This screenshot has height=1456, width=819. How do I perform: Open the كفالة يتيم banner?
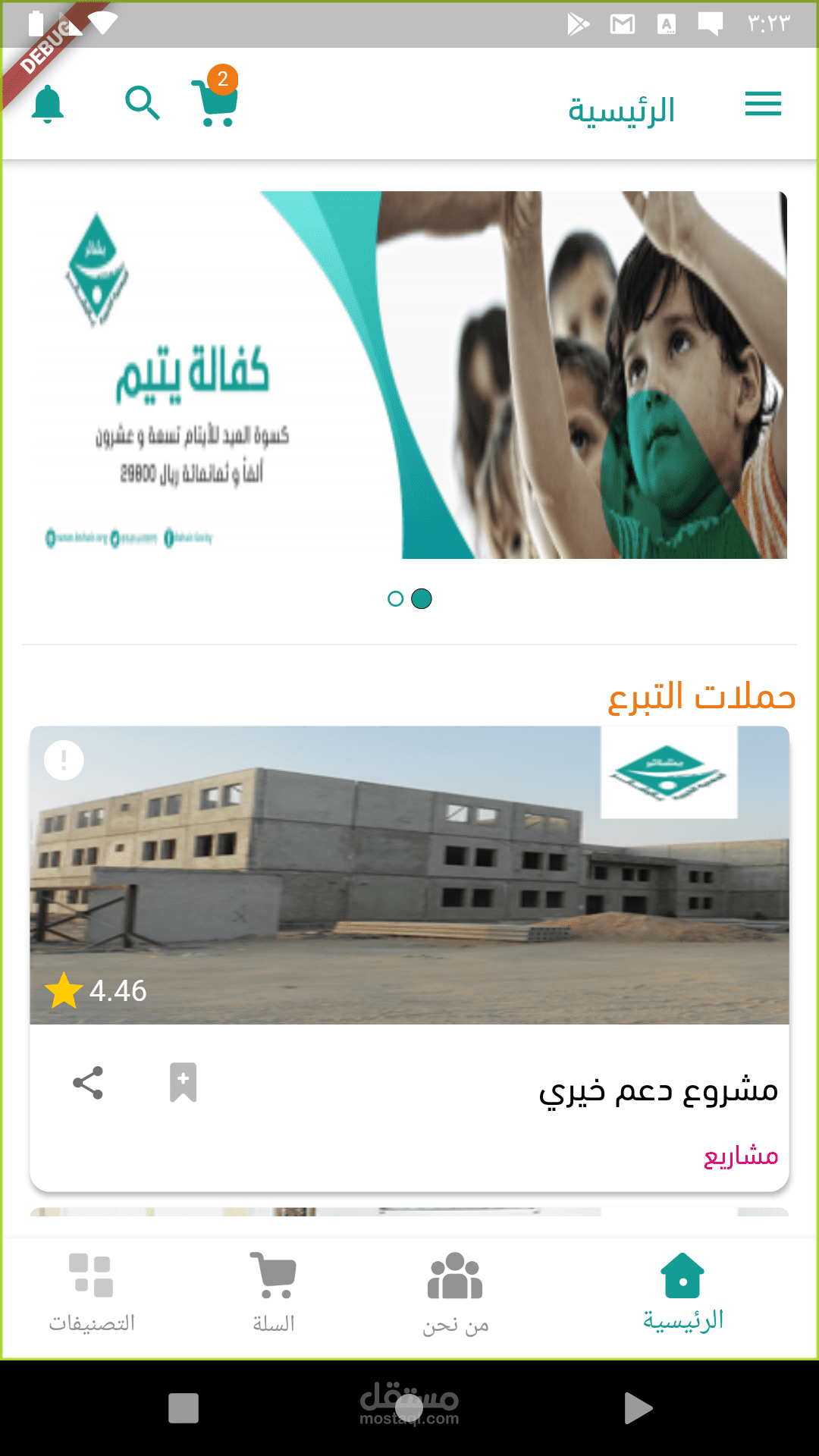point(409,375)
